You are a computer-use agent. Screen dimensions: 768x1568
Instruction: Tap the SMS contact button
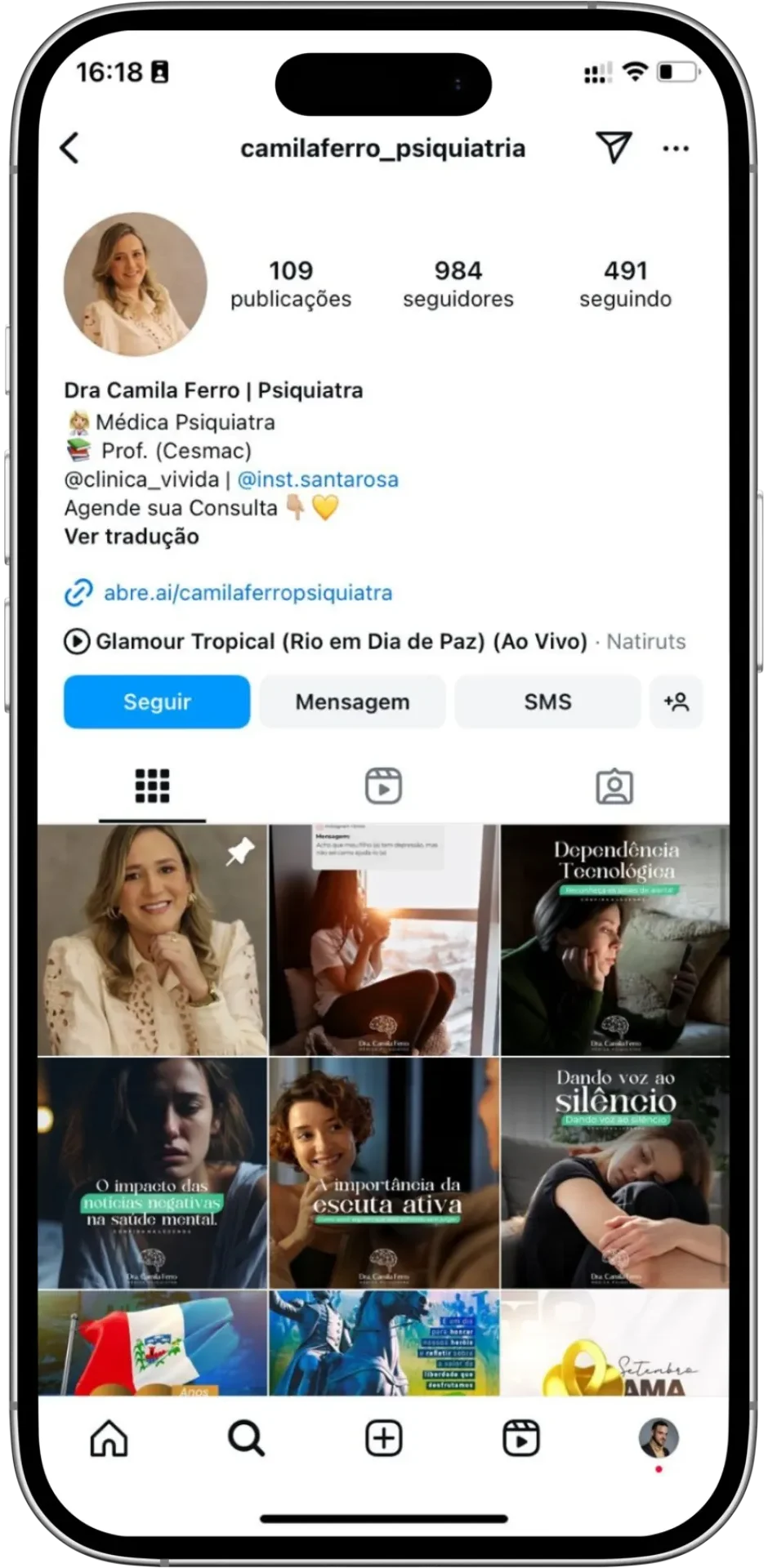click(x=547, y=702)
